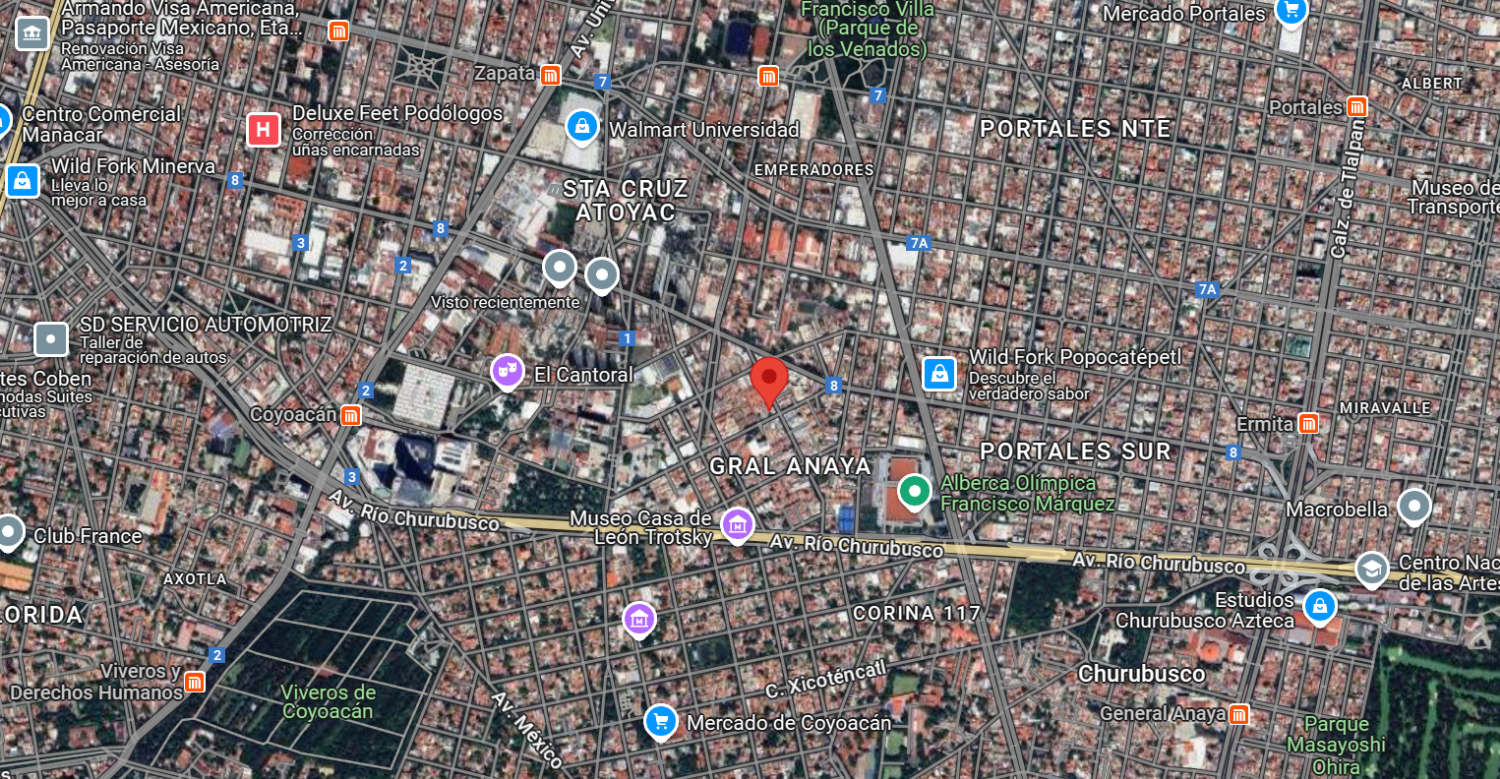Open the Zapata metro station icon
The image size is (1500, 779).
click(550, 75)
